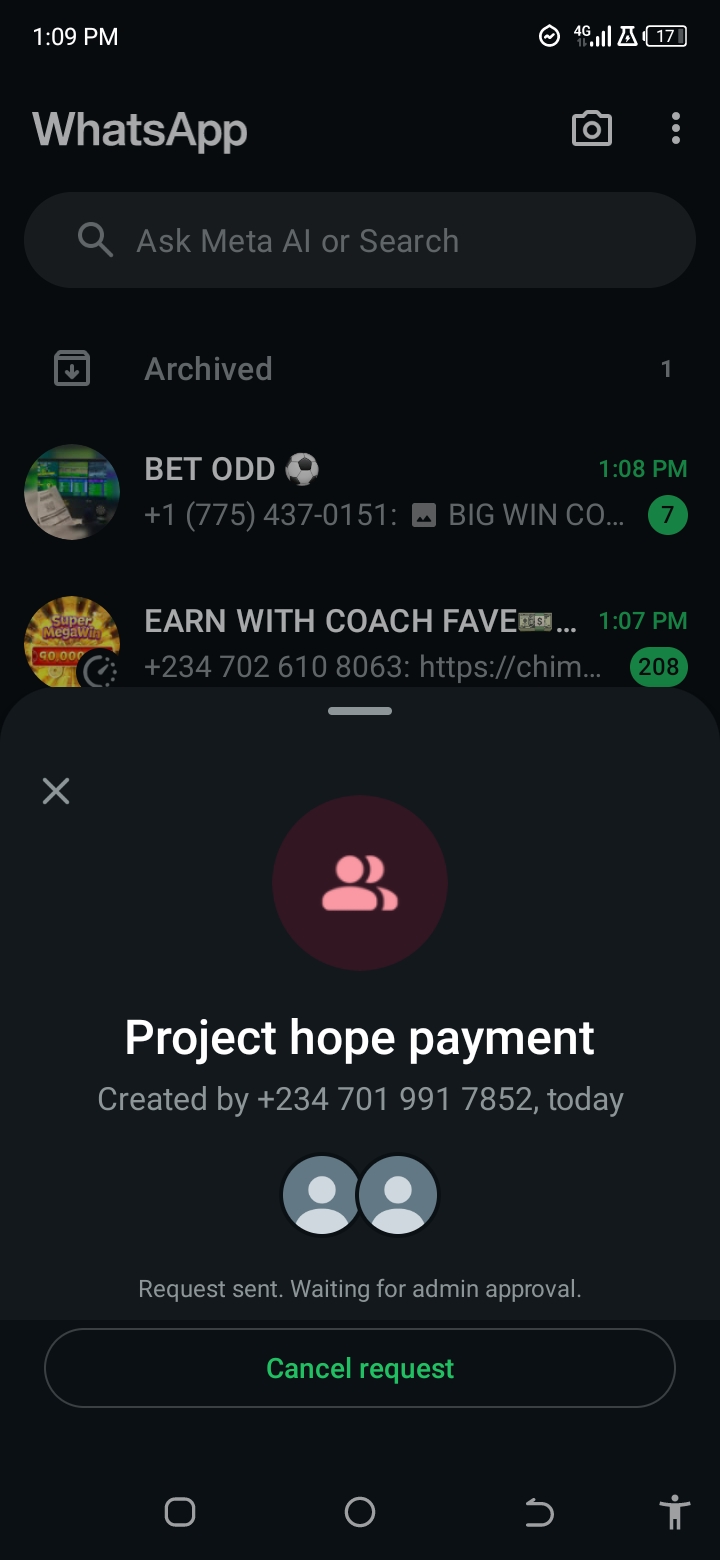Viewport: 720px width, 1560px height.
Task: Show recent apps
Action: pyautogui.click(x=180, y=1512)
